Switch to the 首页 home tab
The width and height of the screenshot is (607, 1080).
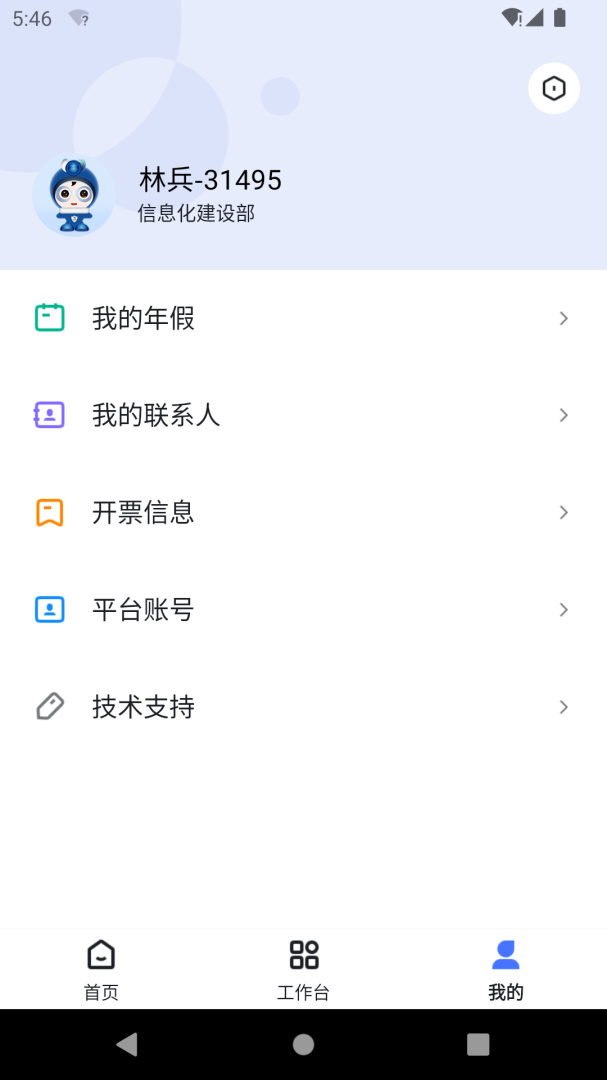101,969
